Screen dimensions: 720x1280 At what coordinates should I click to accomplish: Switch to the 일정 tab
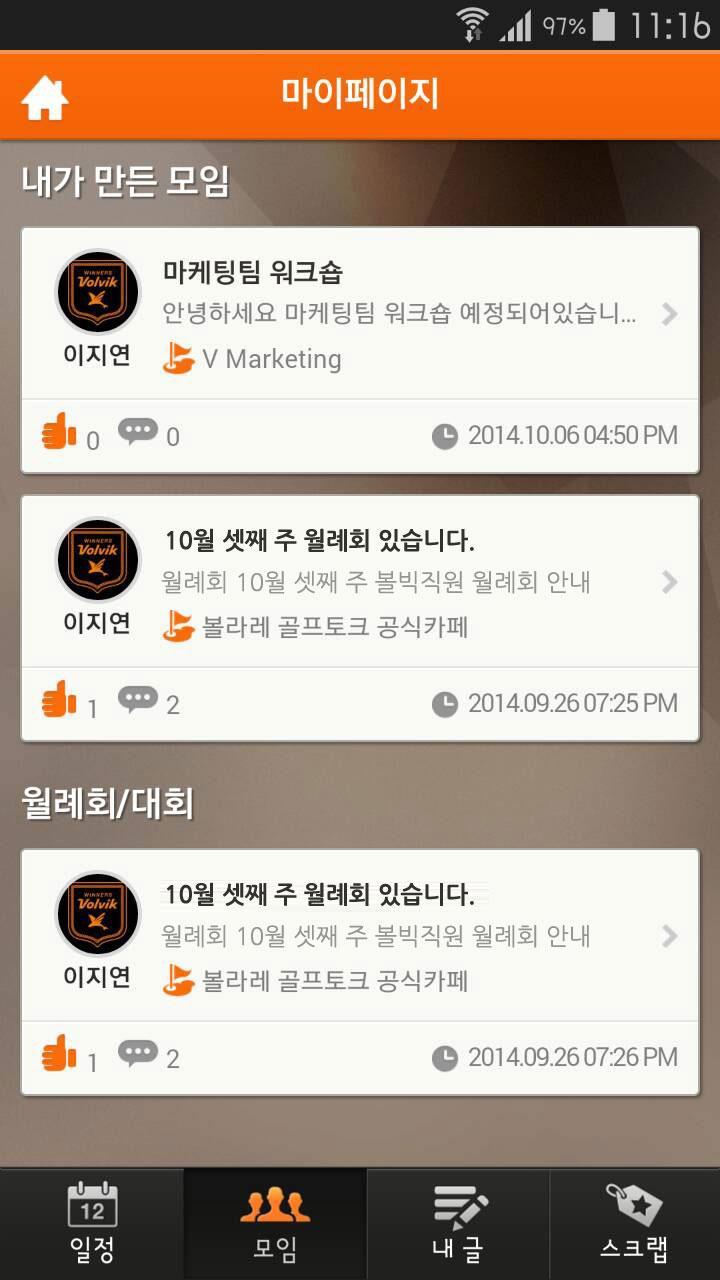tap(92, 1223)
